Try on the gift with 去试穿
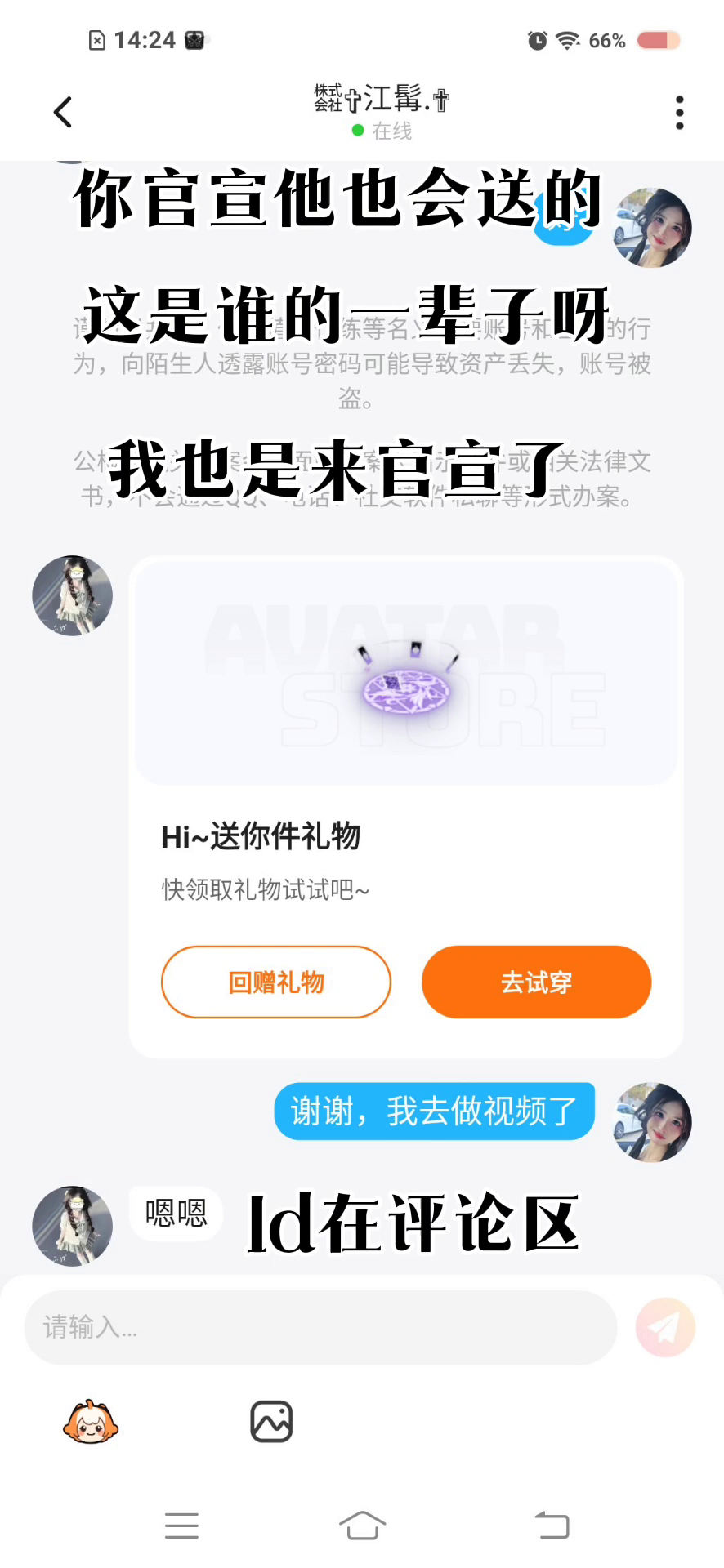The height and width of the screenshot is (1568, 724). coord(536,982)
